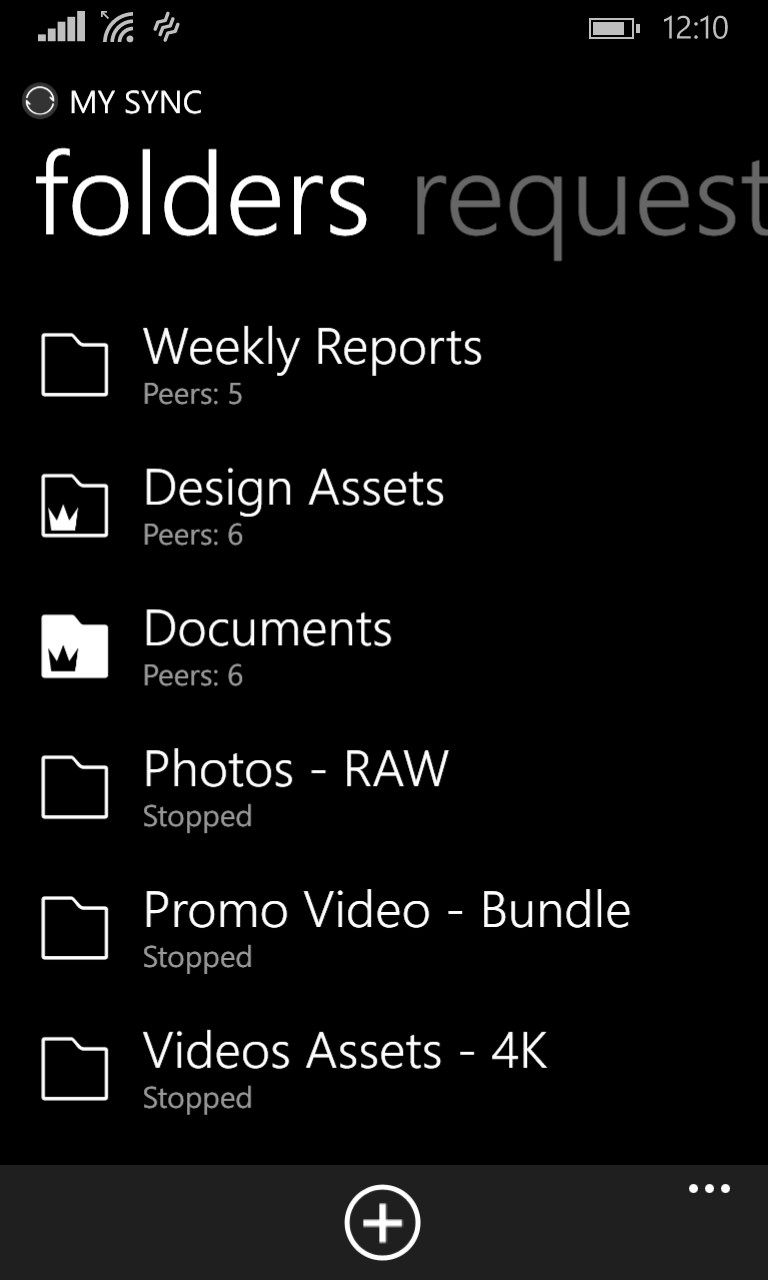Tap the crowned folder icon for Design Assets

[74, 505]
